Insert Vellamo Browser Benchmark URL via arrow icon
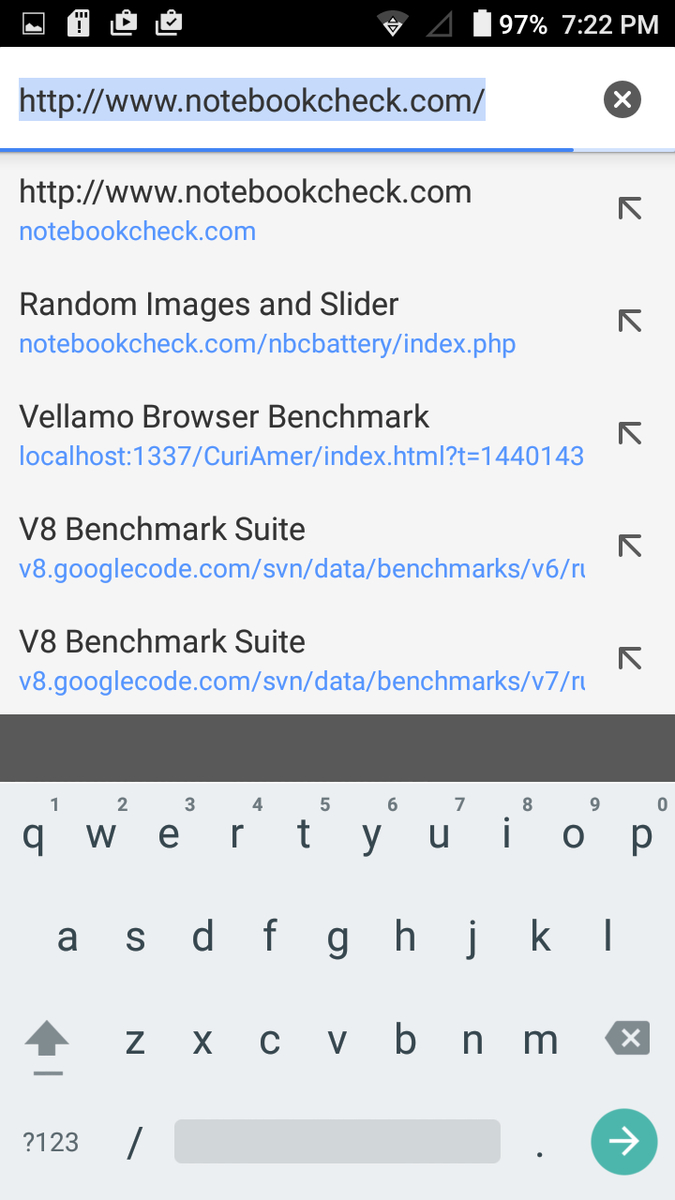Viewport: 675px width, 1200px height. [629, 433]
